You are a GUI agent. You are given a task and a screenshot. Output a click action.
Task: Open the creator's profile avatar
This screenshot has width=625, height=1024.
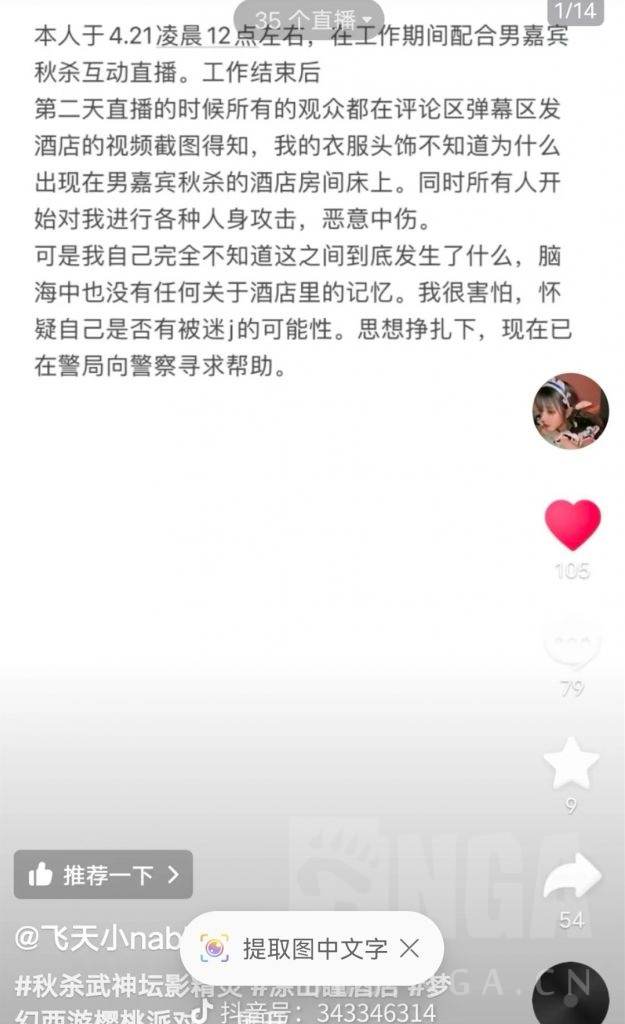[570, 411]
